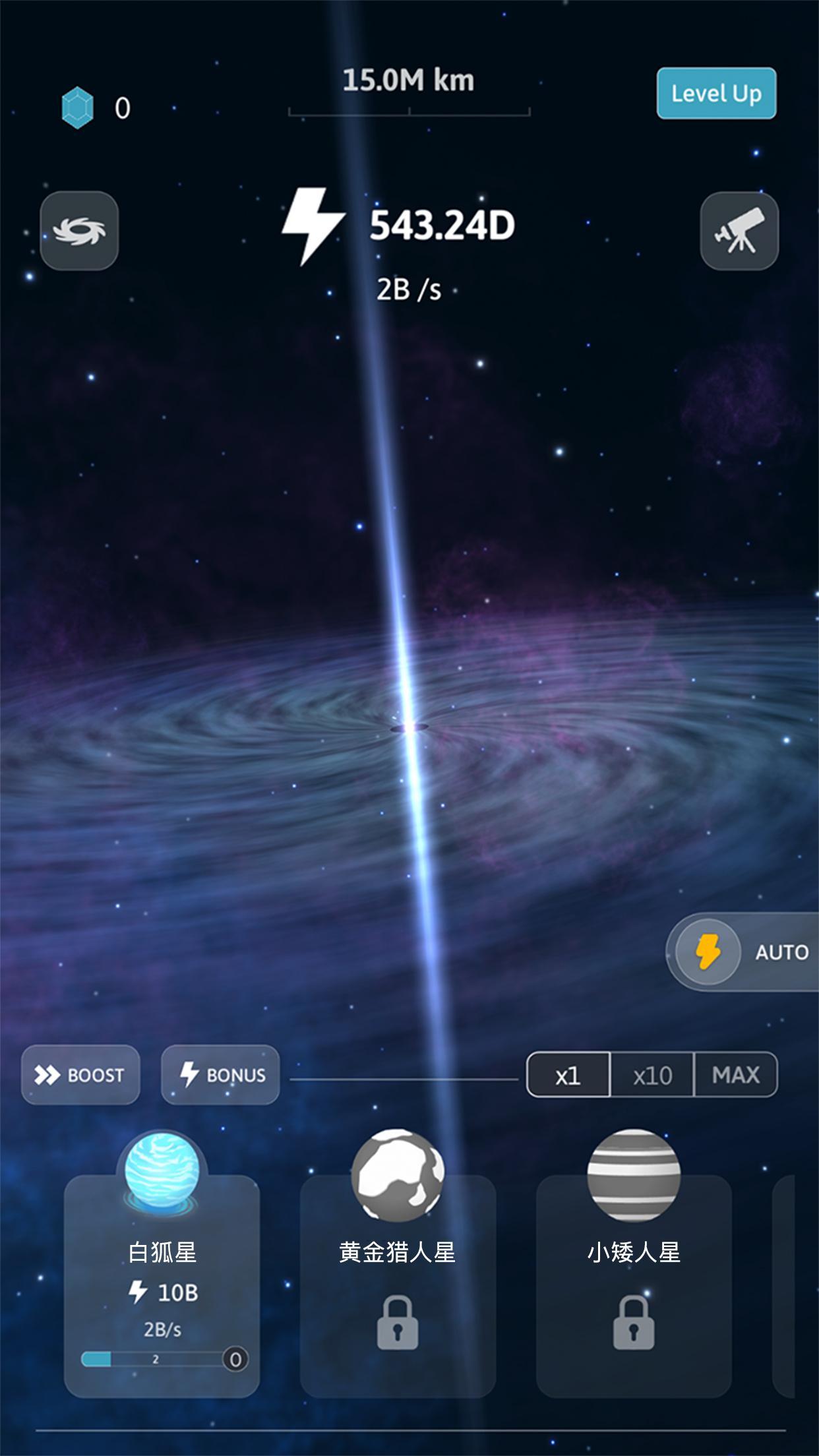Select the x1 purchase multiplier
819x1456 pixels.
click(x=568, y=1075)
